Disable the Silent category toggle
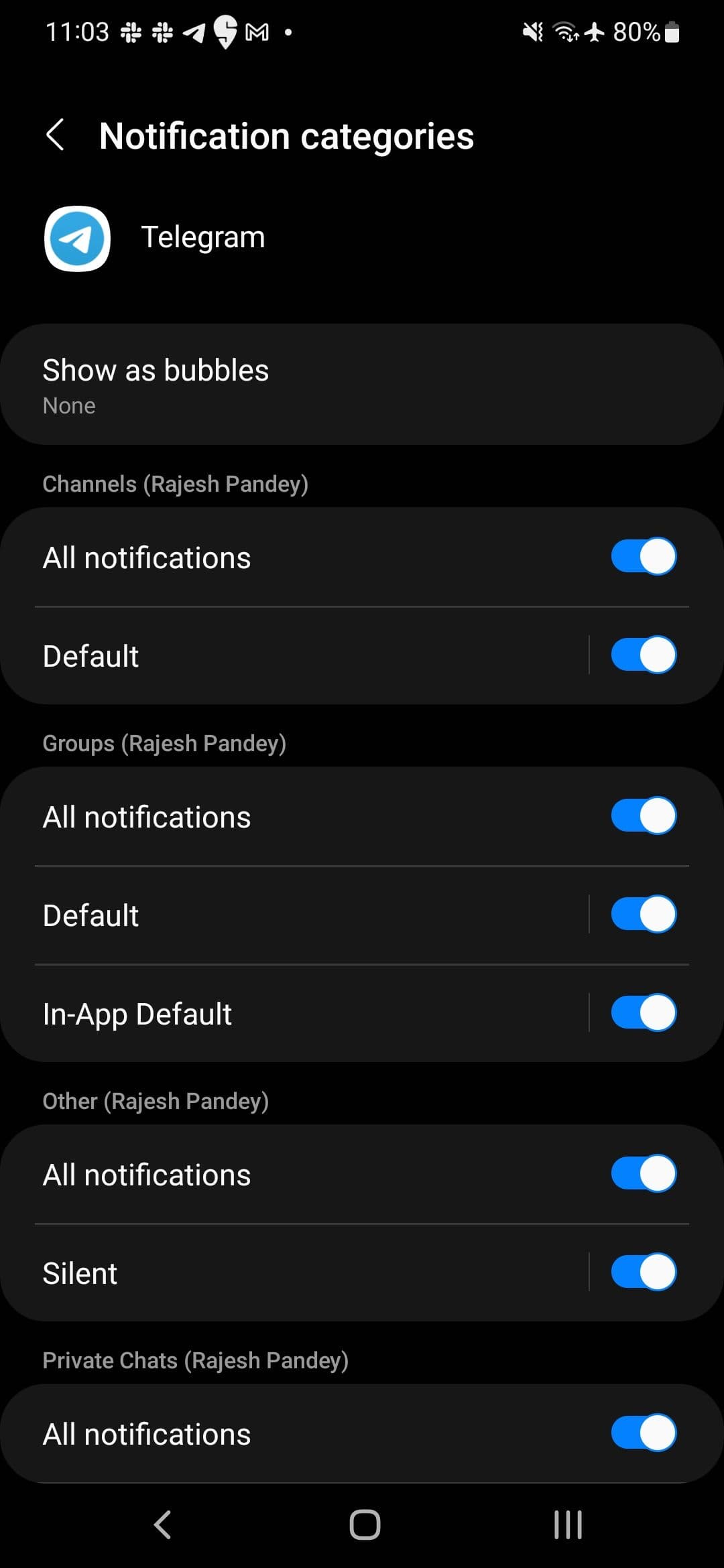This screenshot has height=1568, width=724. (x=643, y=1272)
